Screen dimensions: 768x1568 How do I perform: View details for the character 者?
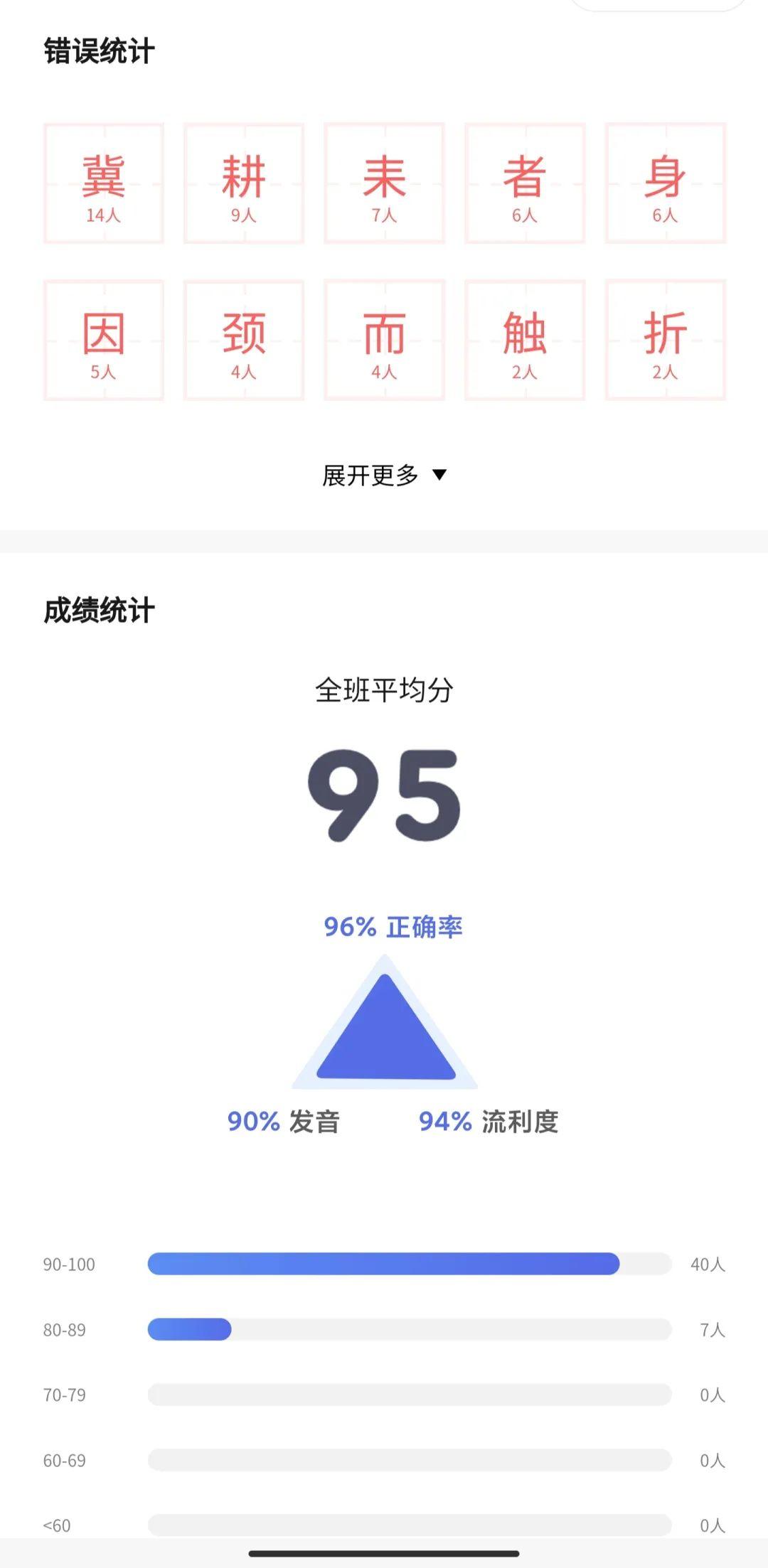tap(525, 183)
